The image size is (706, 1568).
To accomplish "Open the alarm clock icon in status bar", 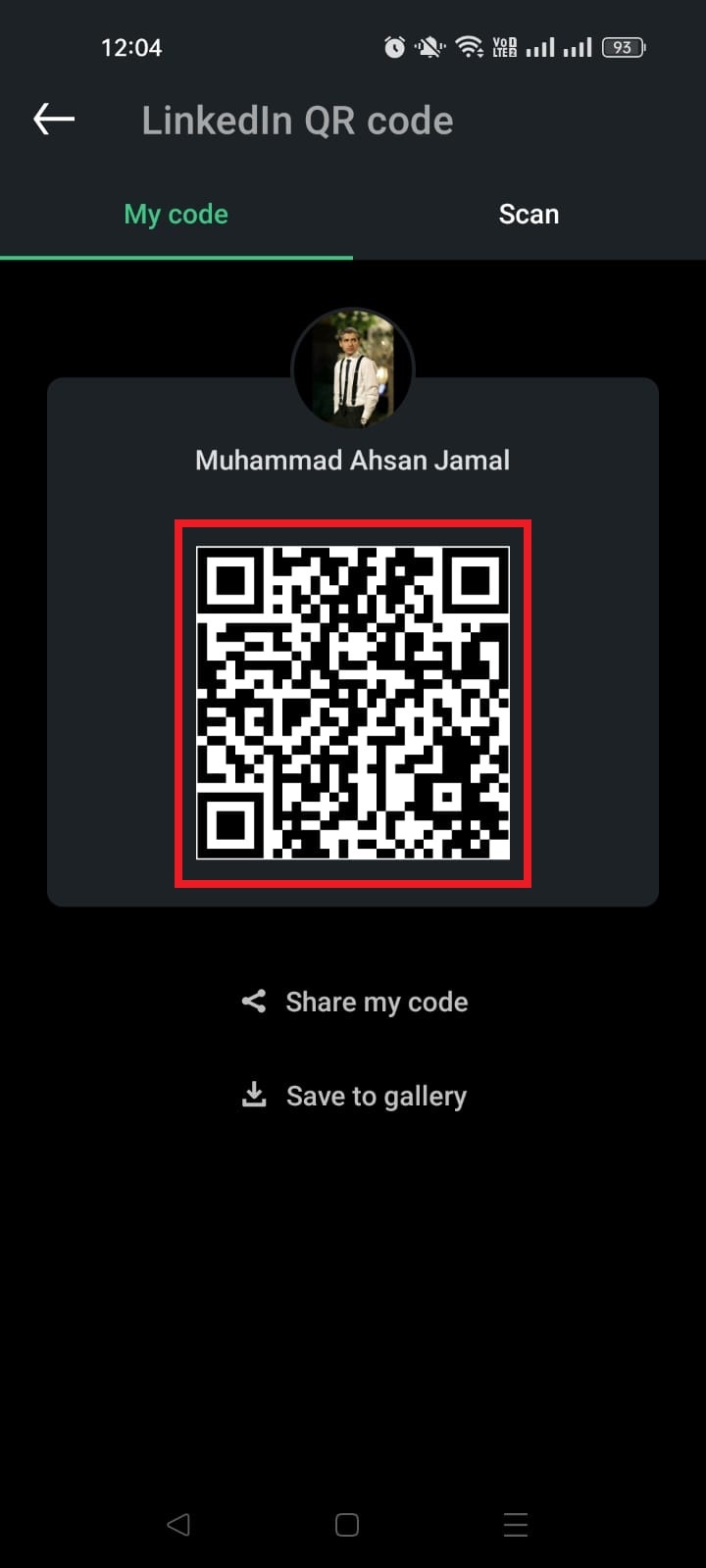I will point(393,46).
